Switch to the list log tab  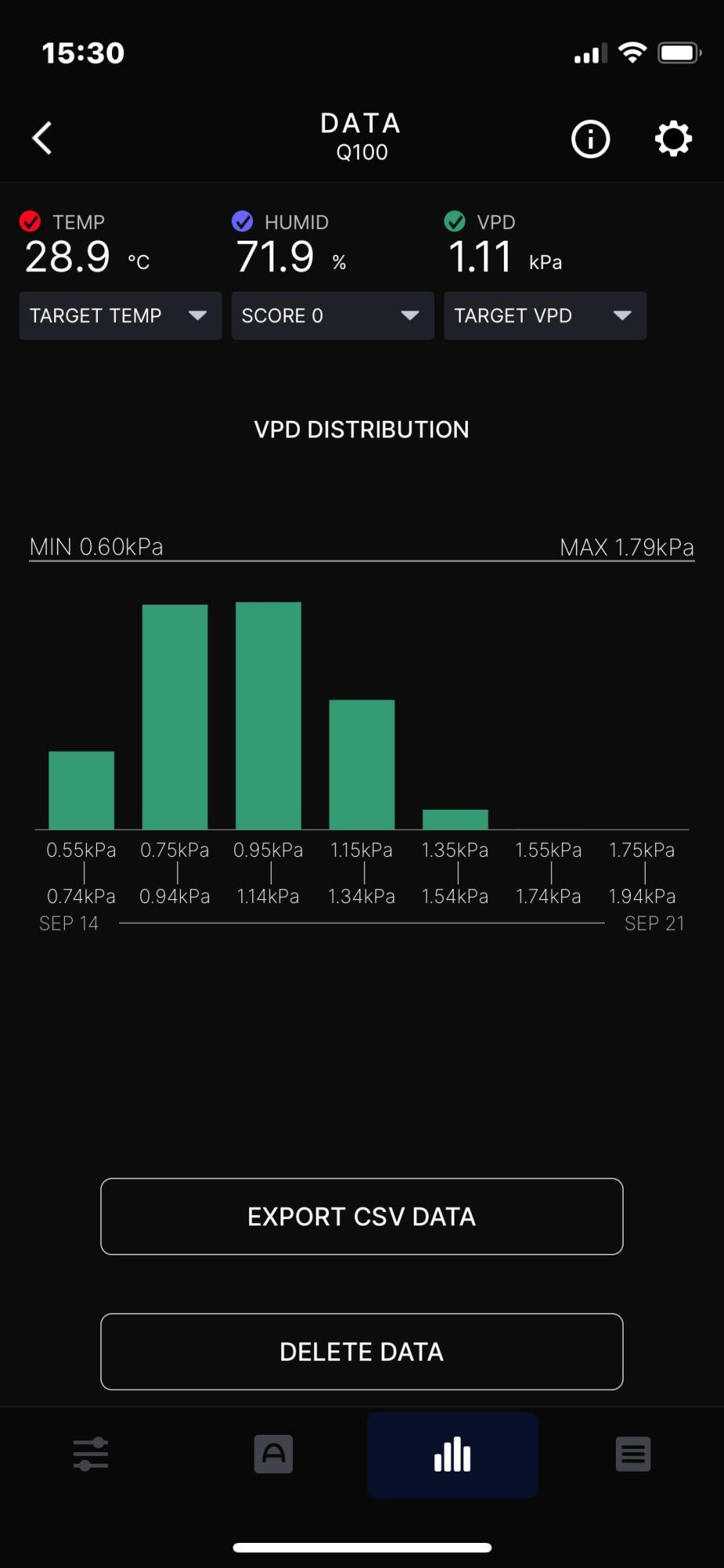[633, 1454]
